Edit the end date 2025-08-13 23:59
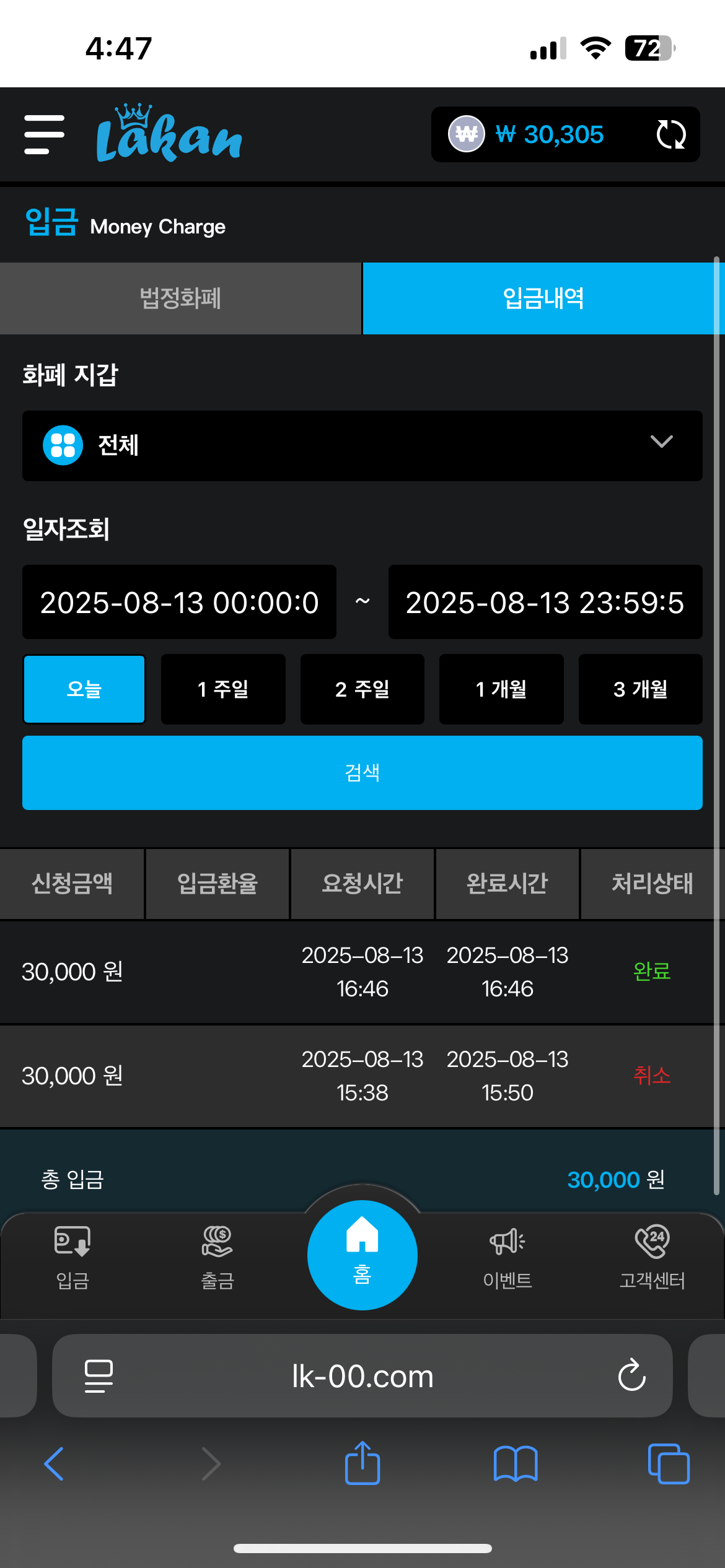Viewport: 725px width, 1568px height. tap(545, 602)
